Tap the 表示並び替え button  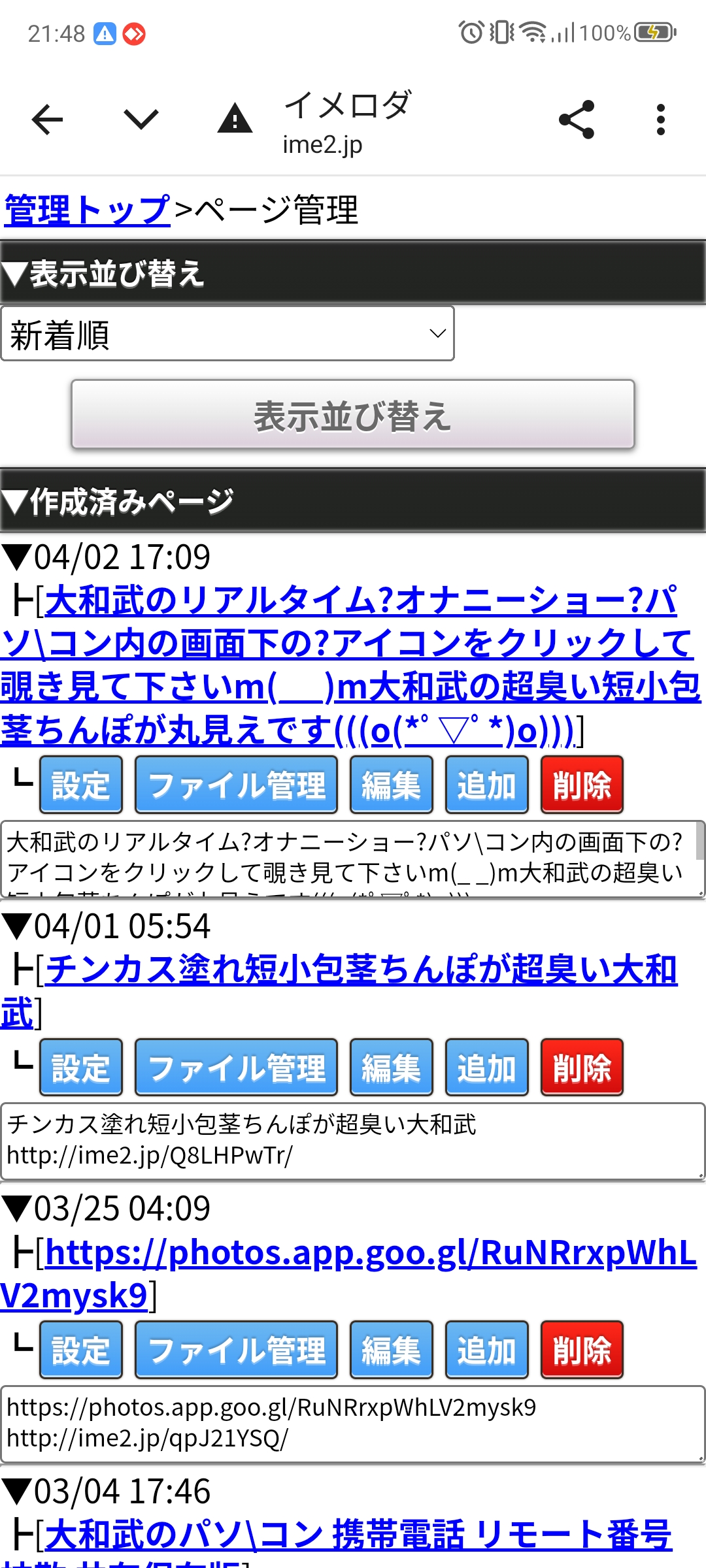coord(353,415)
